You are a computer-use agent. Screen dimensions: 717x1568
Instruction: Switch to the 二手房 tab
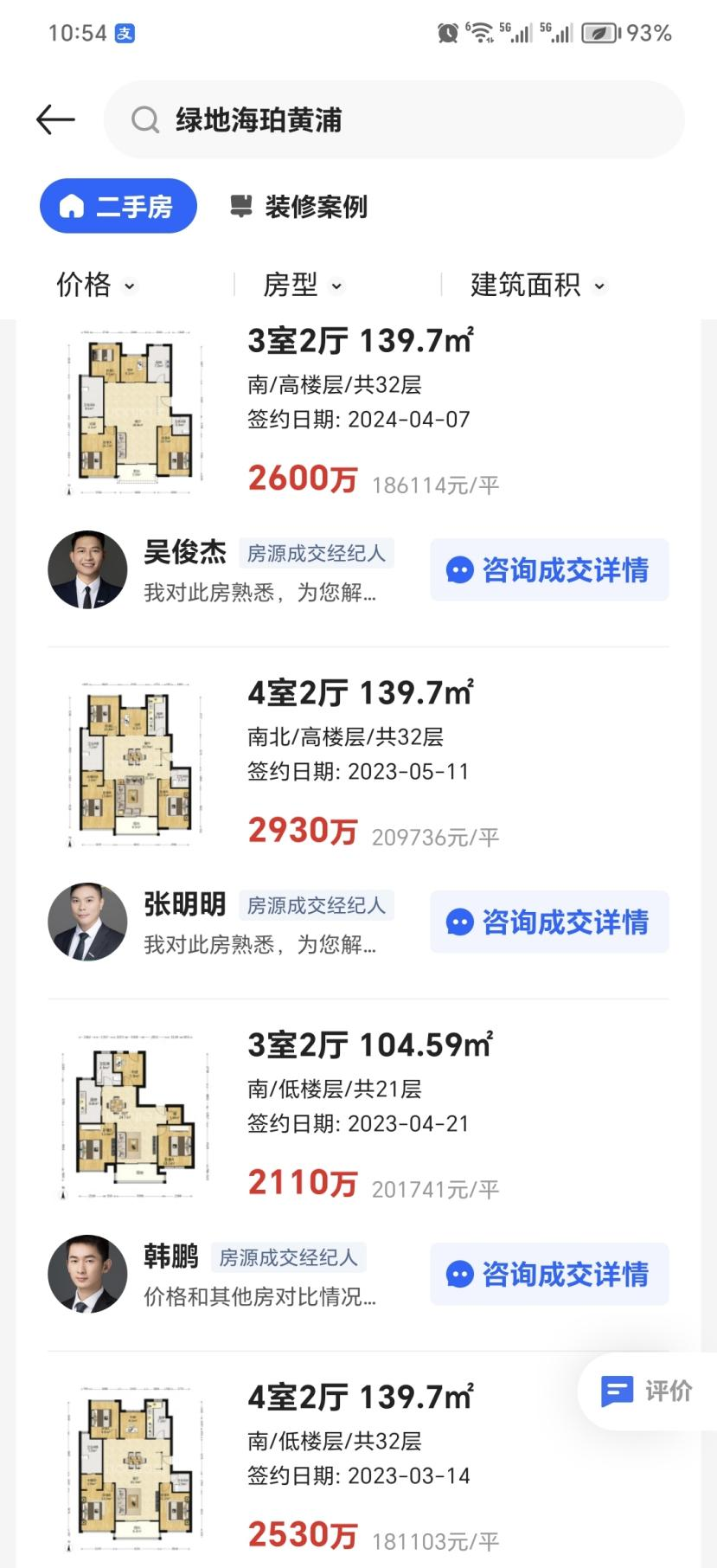point(118,205)
